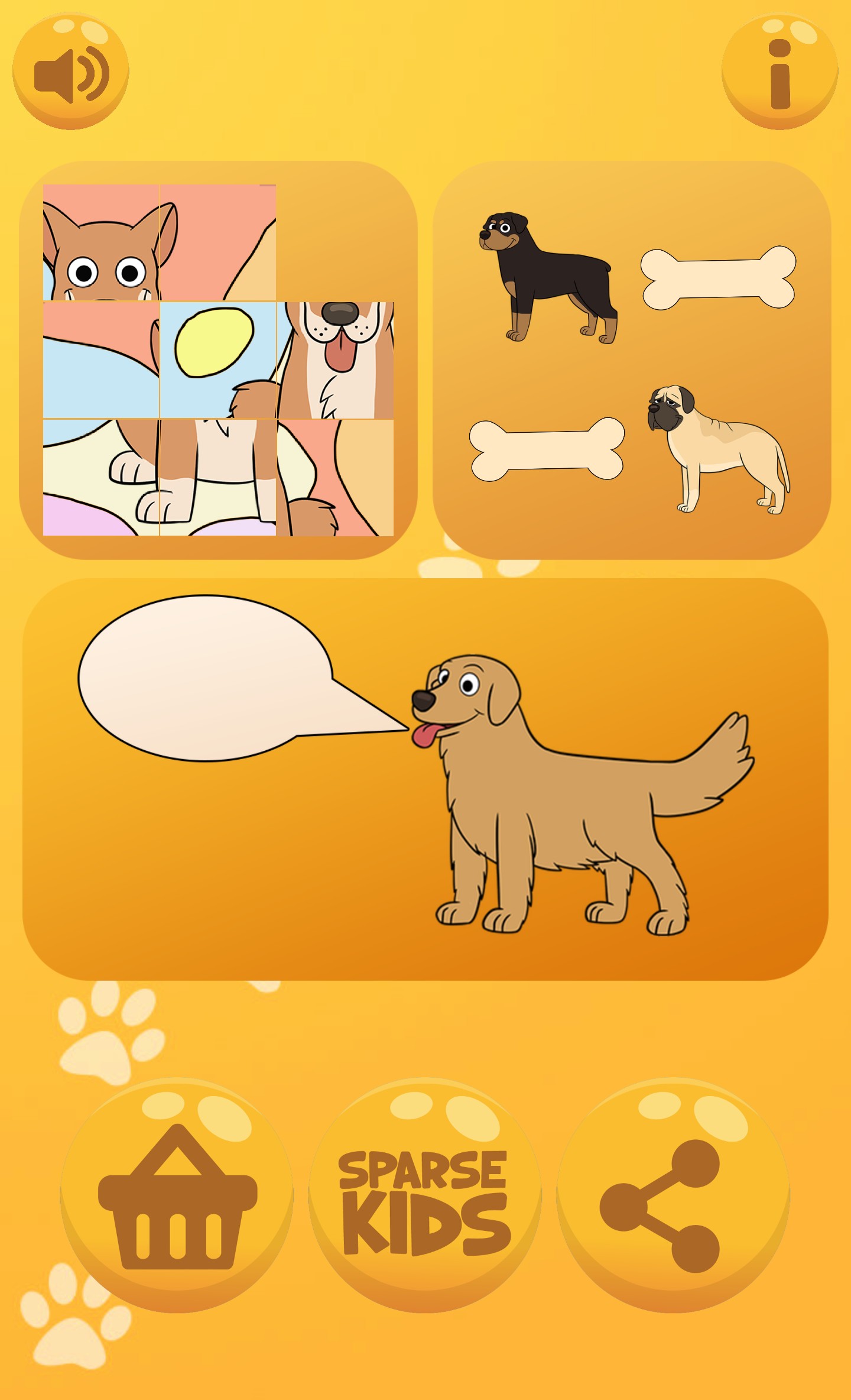
Task: Start the dogs and bones matching game
Action: point(632,360)
